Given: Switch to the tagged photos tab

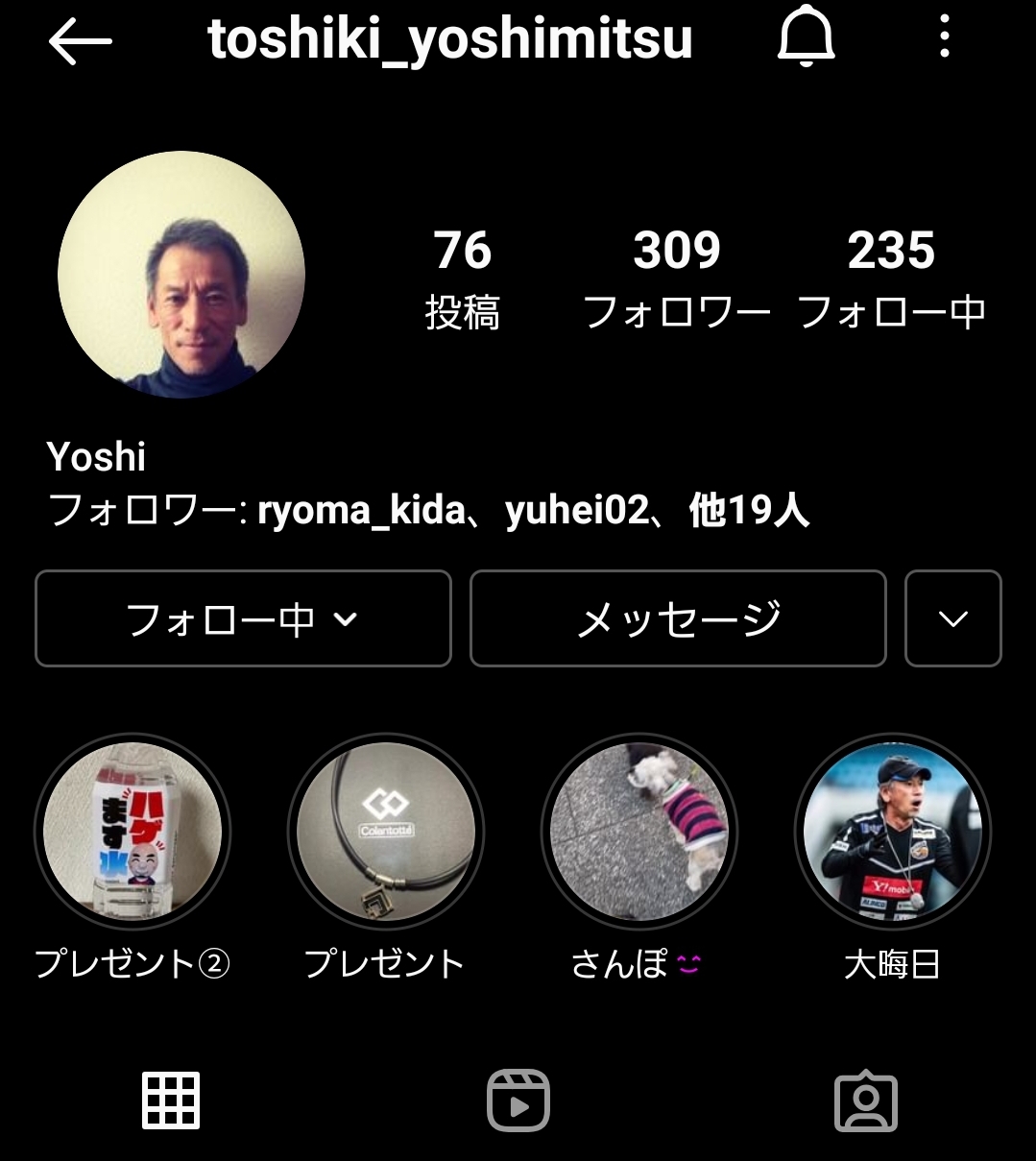Looking at the screenshot, I should pyautogui.click(x=866, y=1100).
